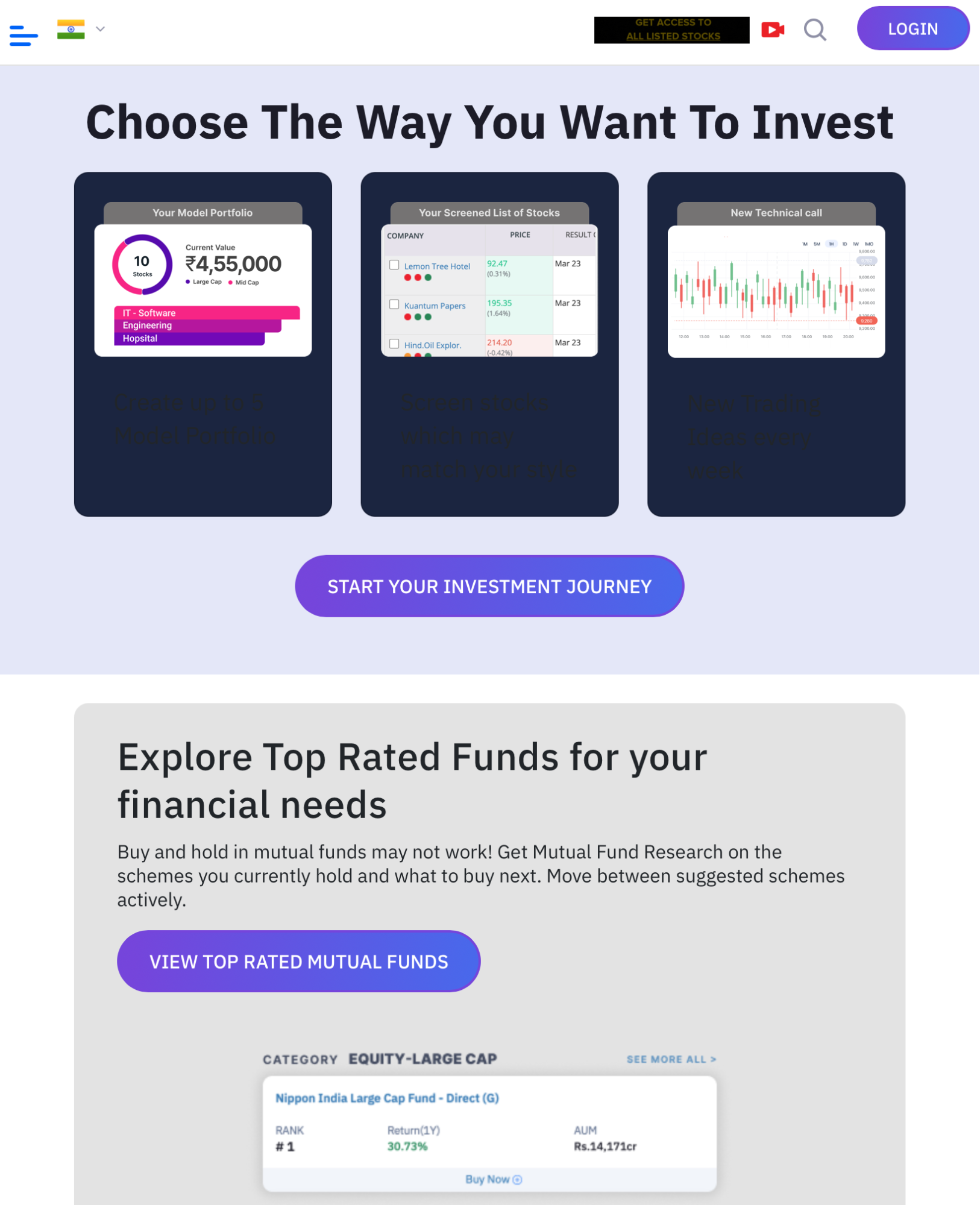Open the Your Screened List of Stocks card
Viewport: 980px width, 1205px height.
[x=489, y=344]
